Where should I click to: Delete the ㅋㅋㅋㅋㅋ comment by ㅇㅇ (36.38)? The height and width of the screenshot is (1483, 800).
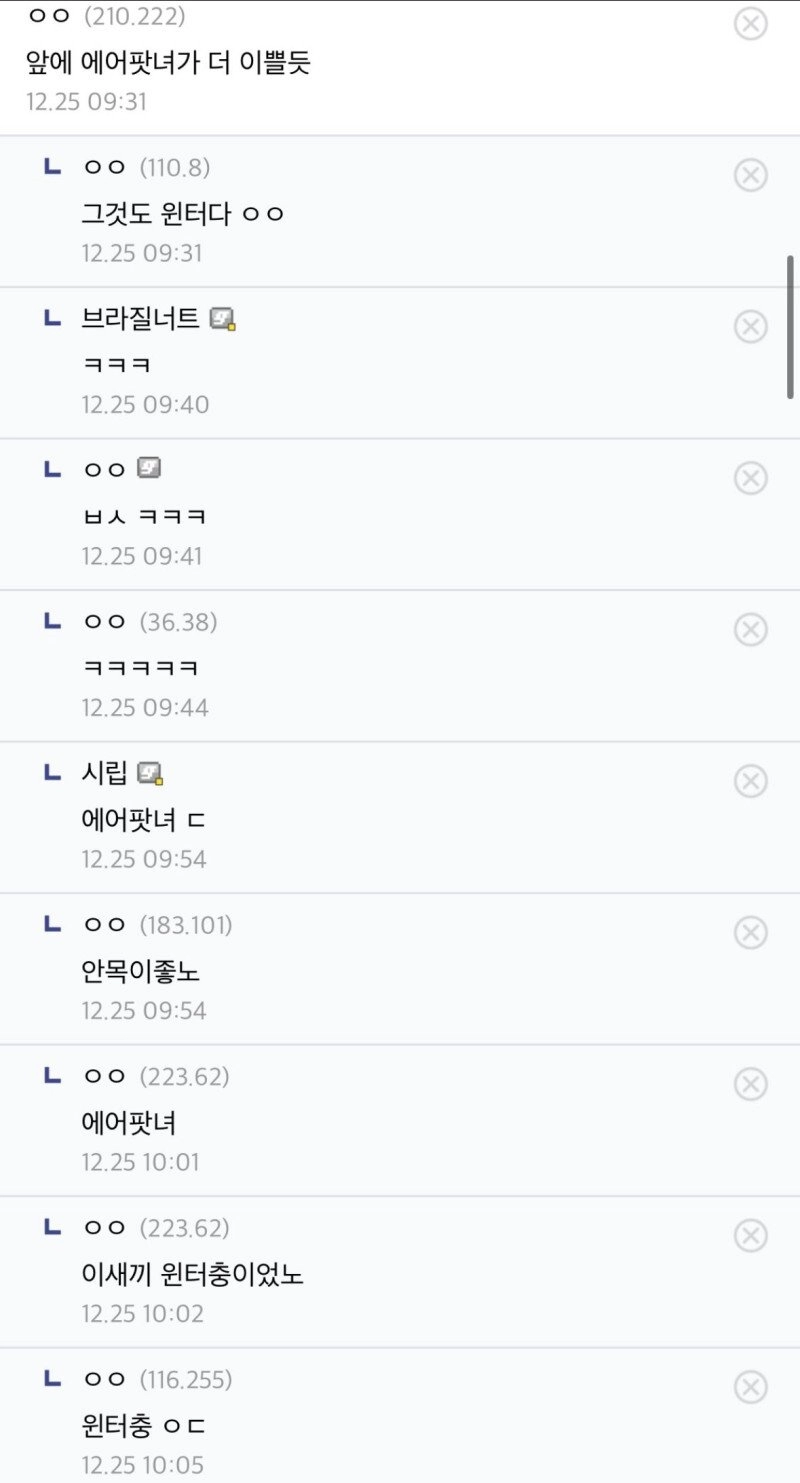pos(751,629)
